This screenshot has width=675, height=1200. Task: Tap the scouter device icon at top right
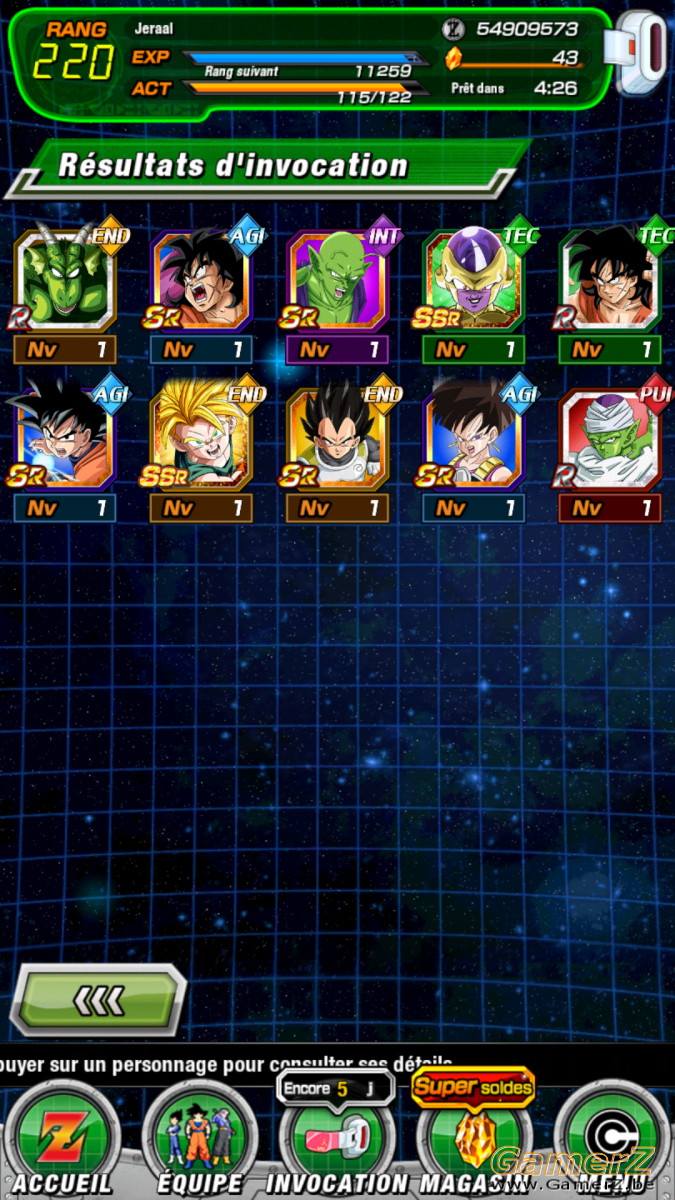(x=641, y=53)
